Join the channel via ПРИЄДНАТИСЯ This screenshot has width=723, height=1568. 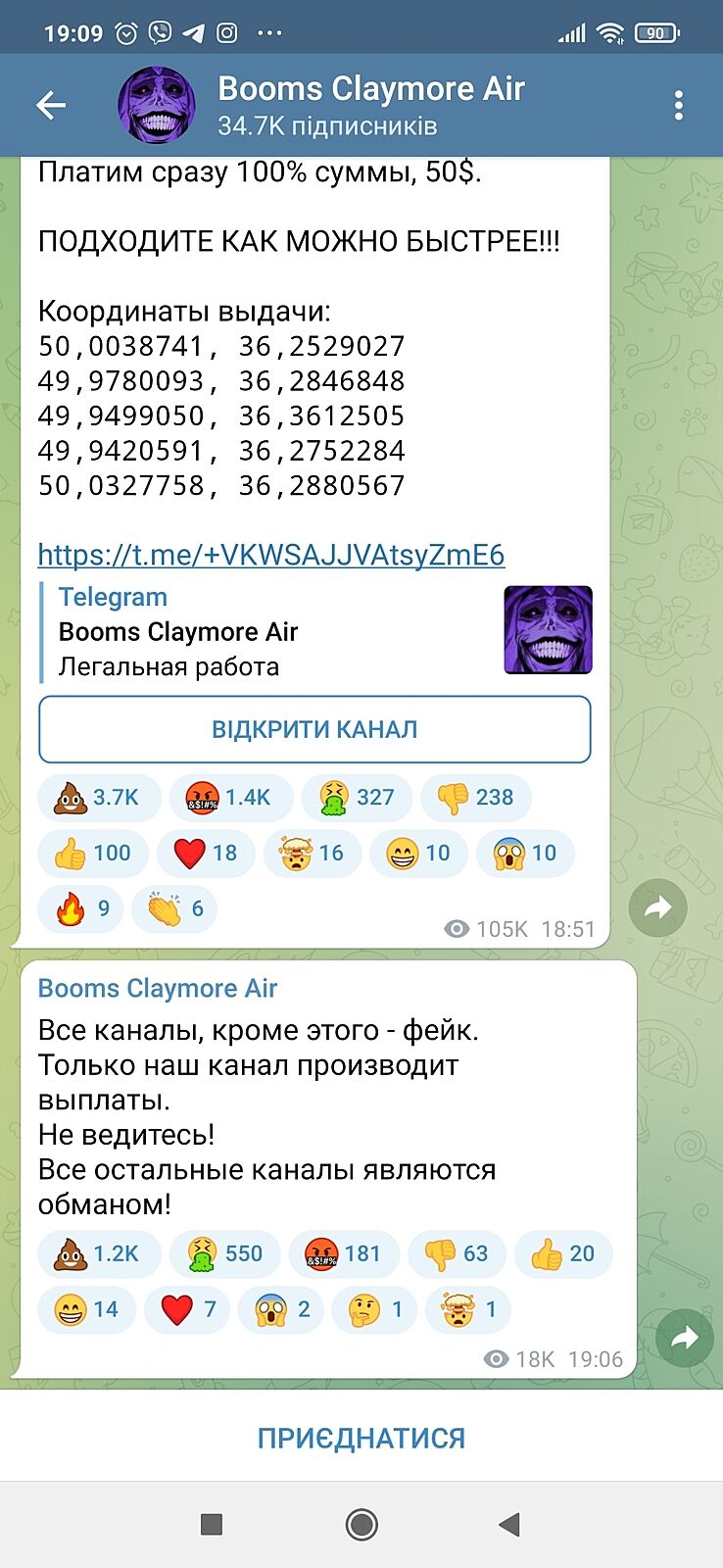361,1438
